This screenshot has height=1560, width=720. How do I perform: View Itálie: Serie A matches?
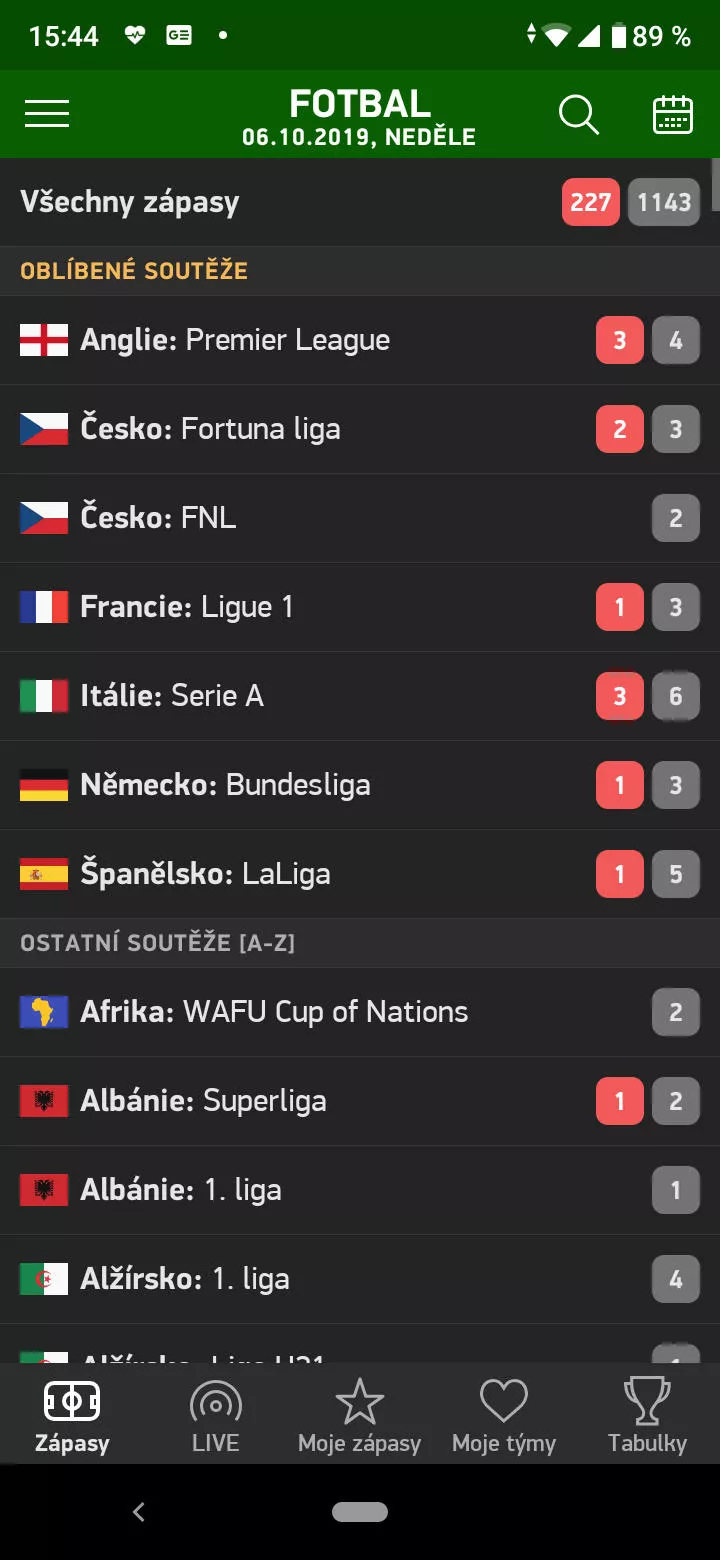pos(360,696)
